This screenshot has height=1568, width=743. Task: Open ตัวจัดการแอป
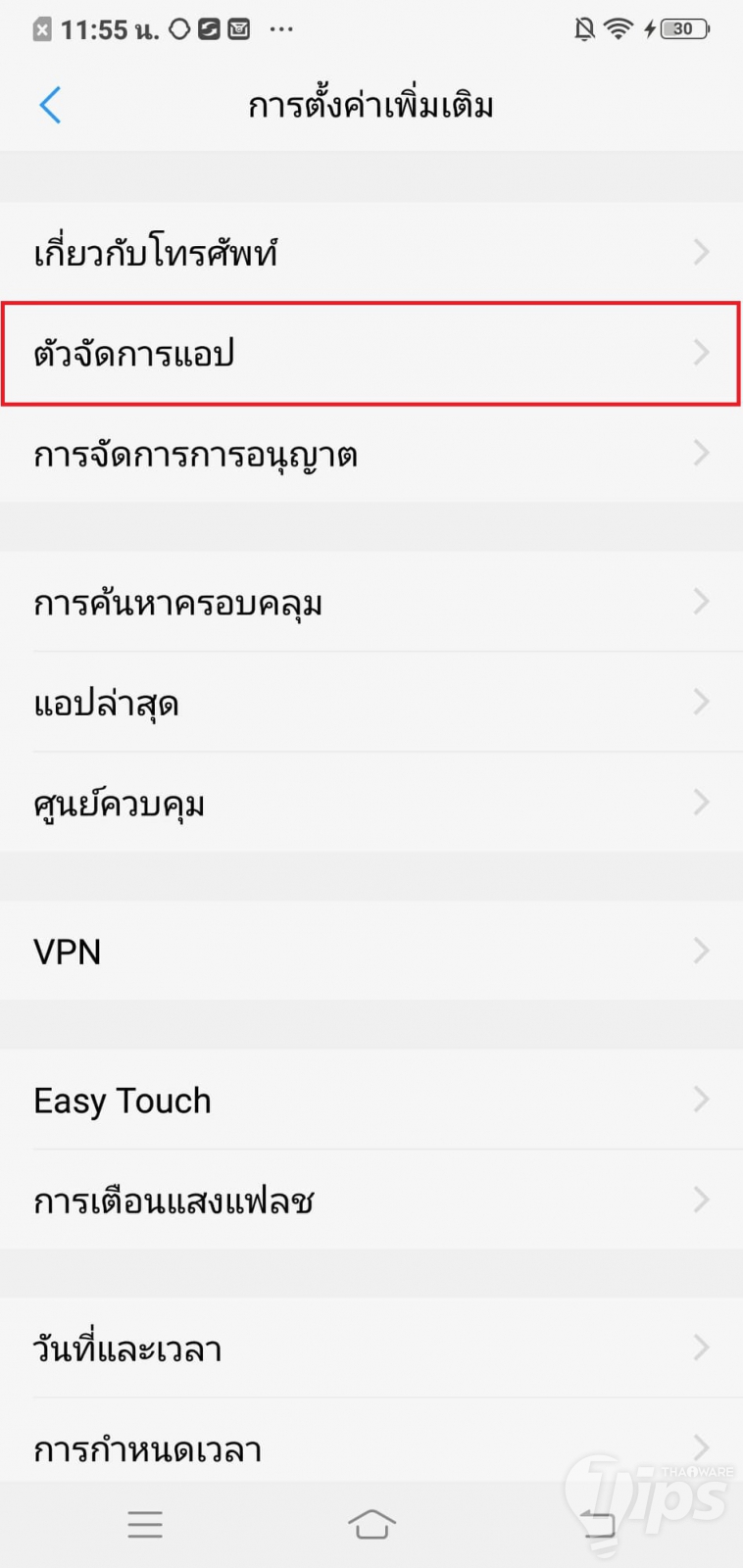click(371, 354)
